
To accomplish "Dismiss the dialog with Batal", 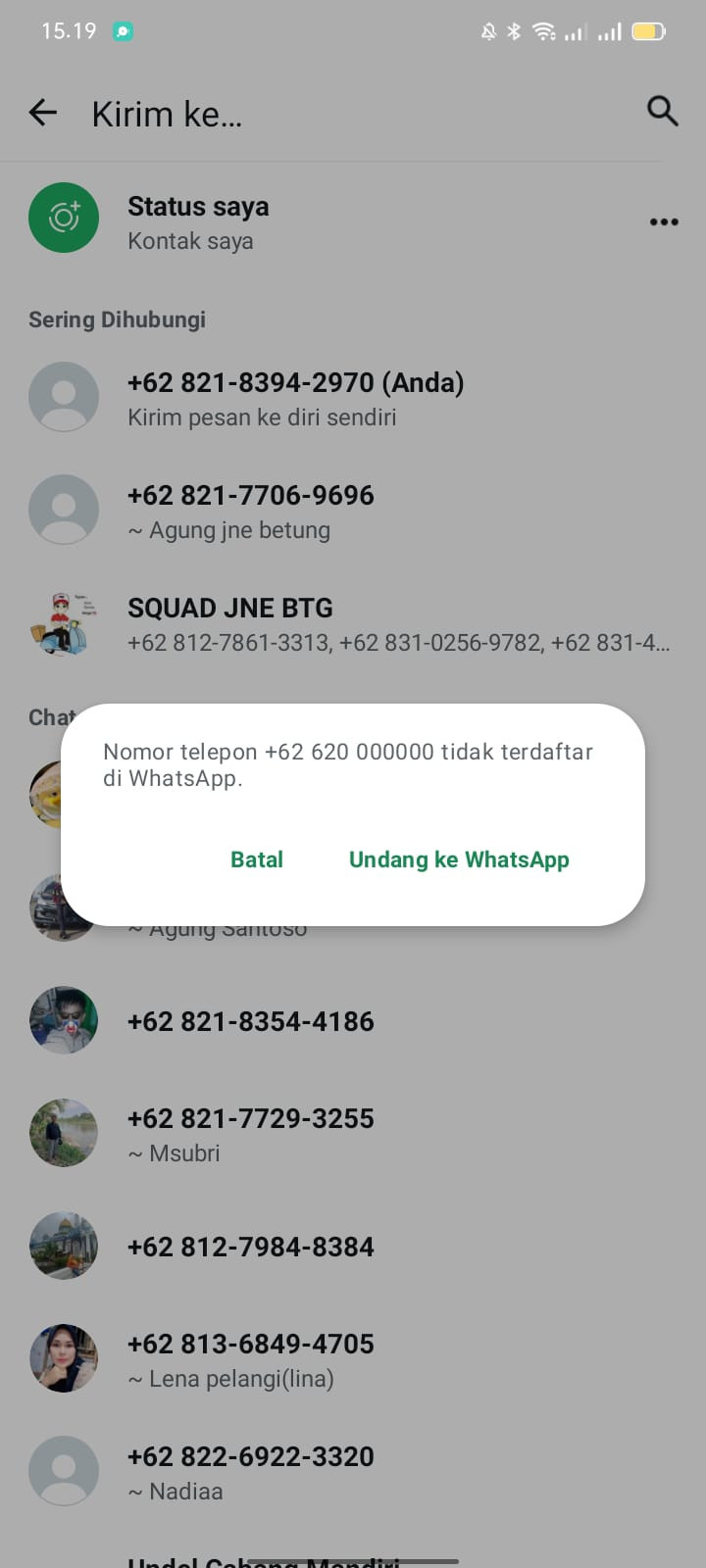I will (256, 859).
